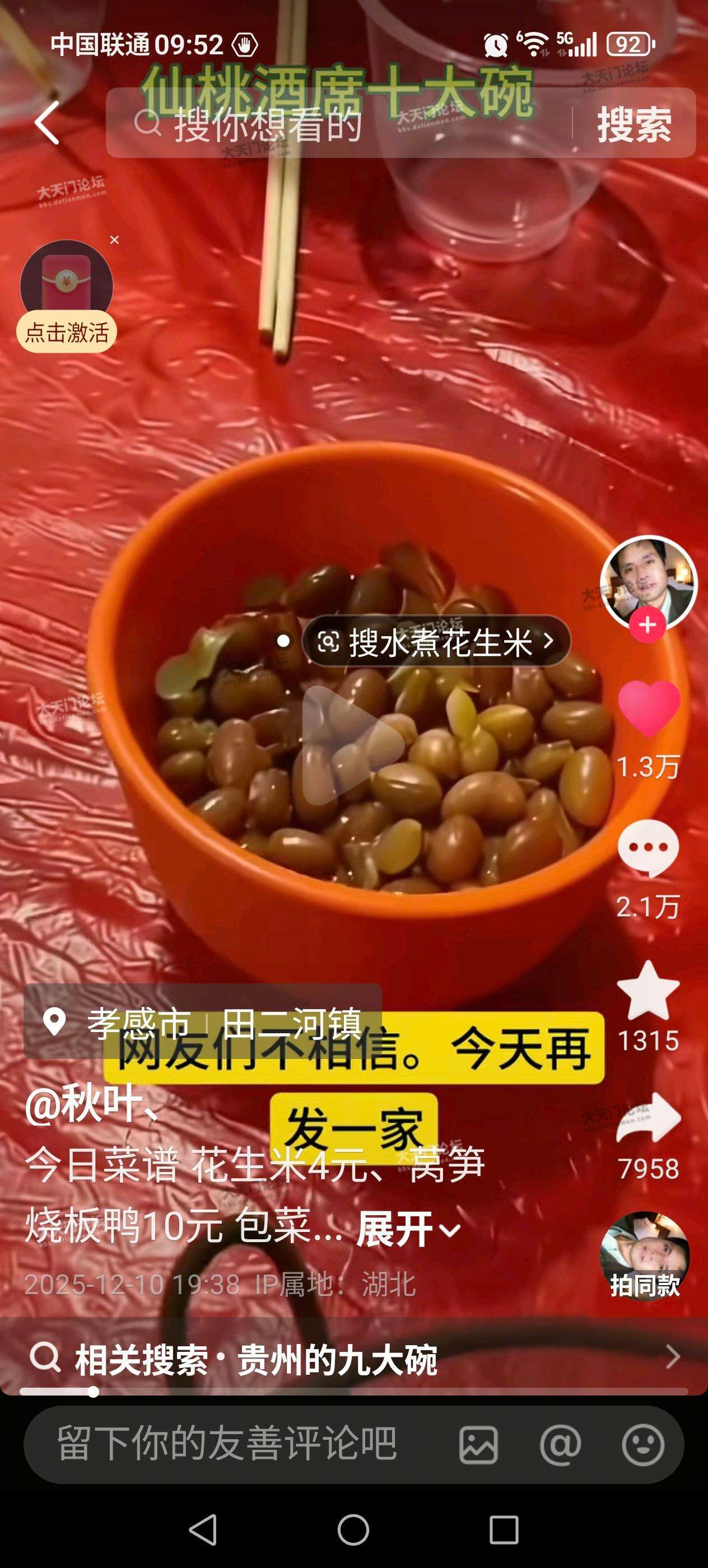The width and height of the screenshot is (708, 1568).
Task: Save the video with the star icon
Action: pos(648,991)
